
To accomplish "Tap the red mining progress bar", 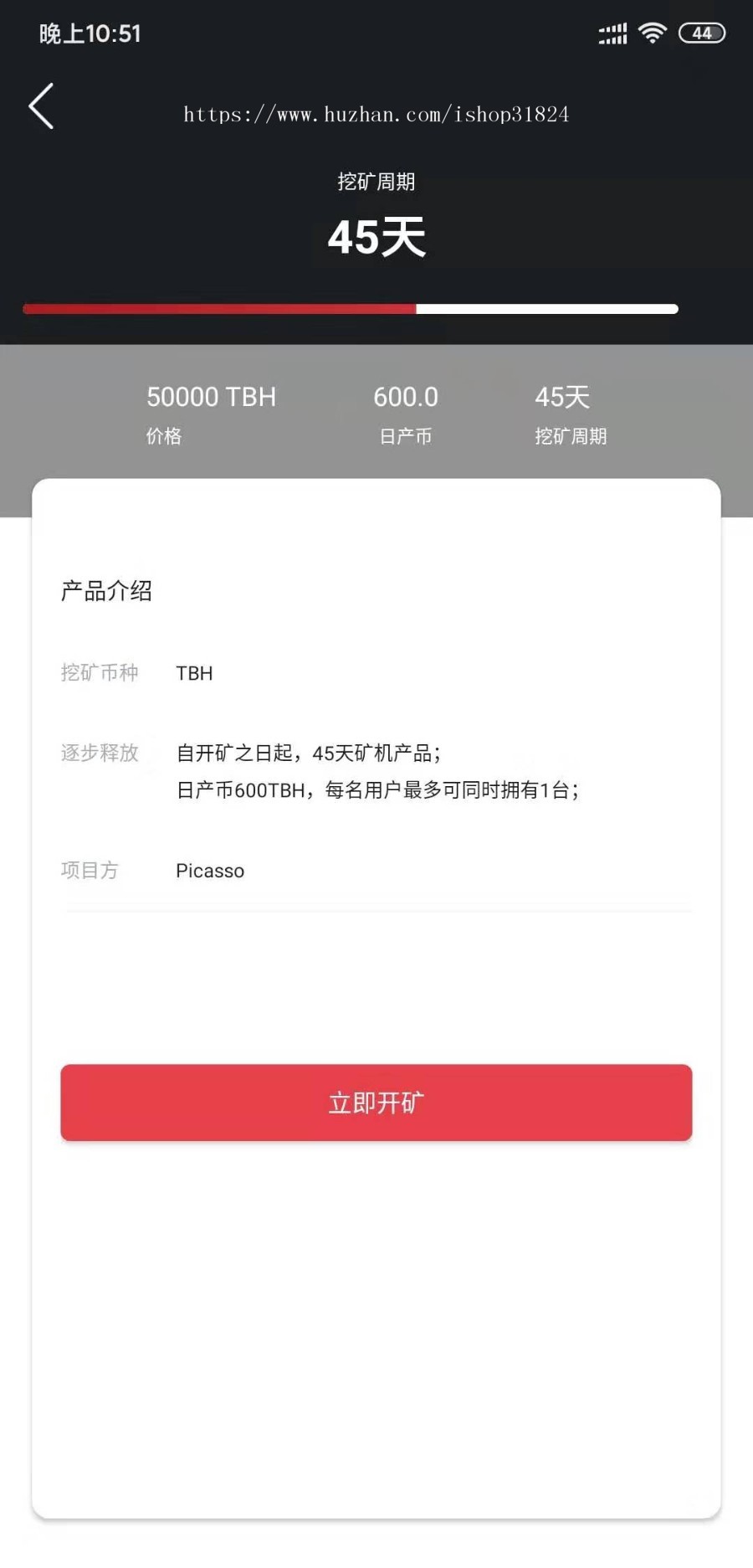I will (x=218, y=308).
